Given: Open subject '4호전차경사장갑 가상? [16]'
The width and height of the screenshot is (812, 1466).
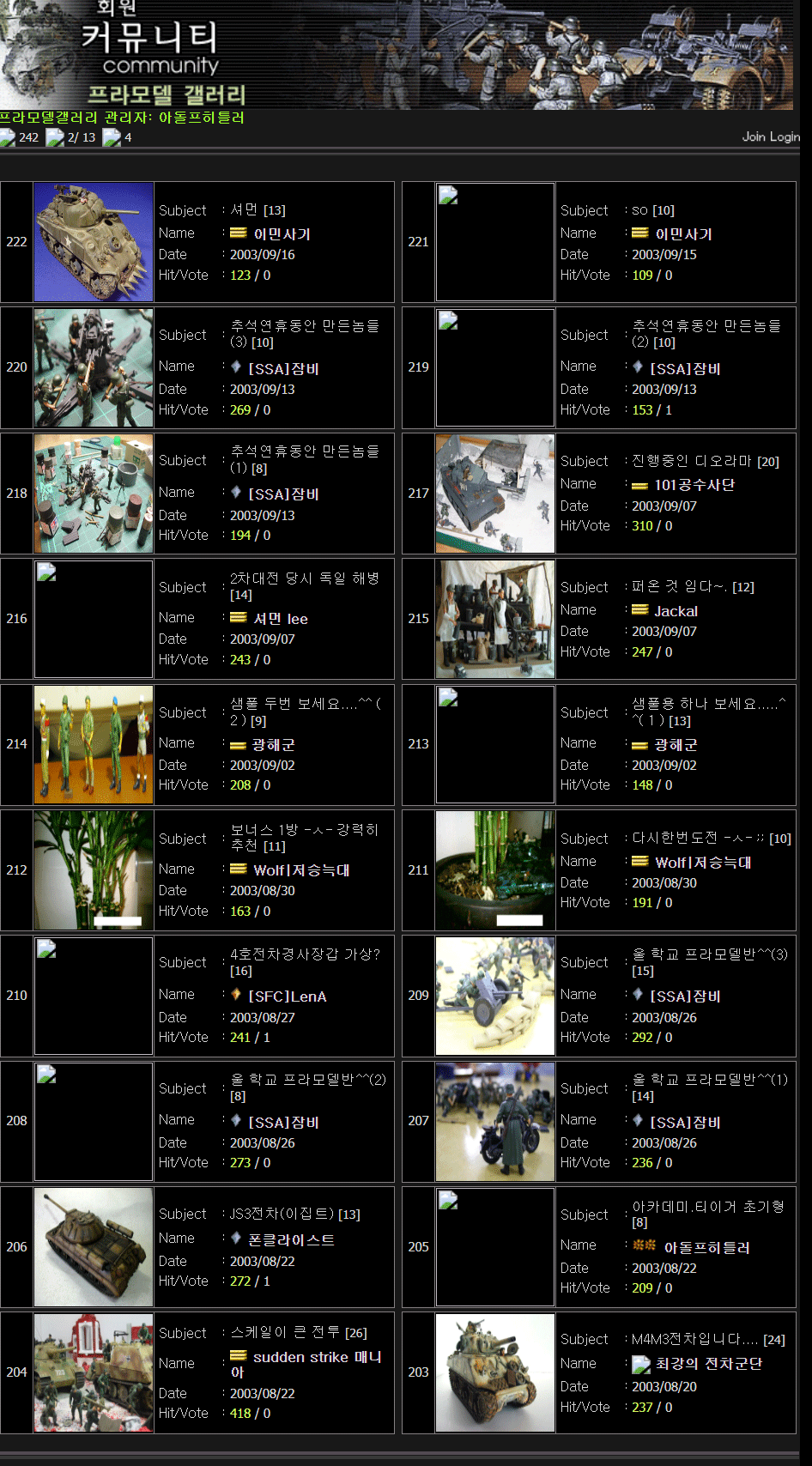Looking at the screenshot, I should [x=304, y=954].
